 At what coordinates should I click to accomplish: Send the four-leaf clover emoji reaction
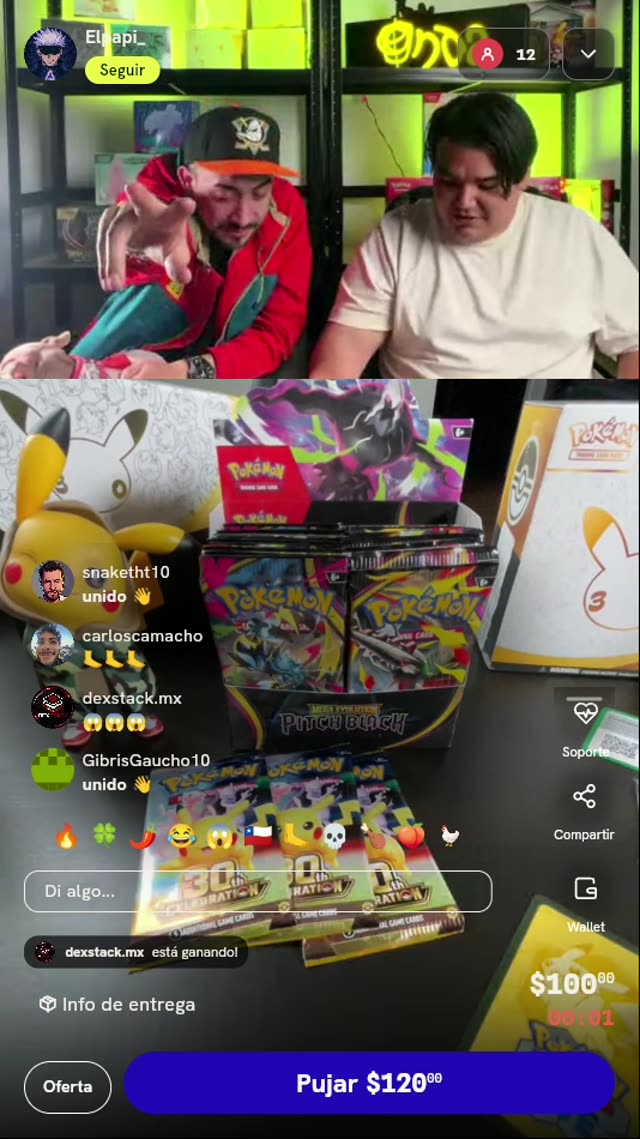(104, 837)
